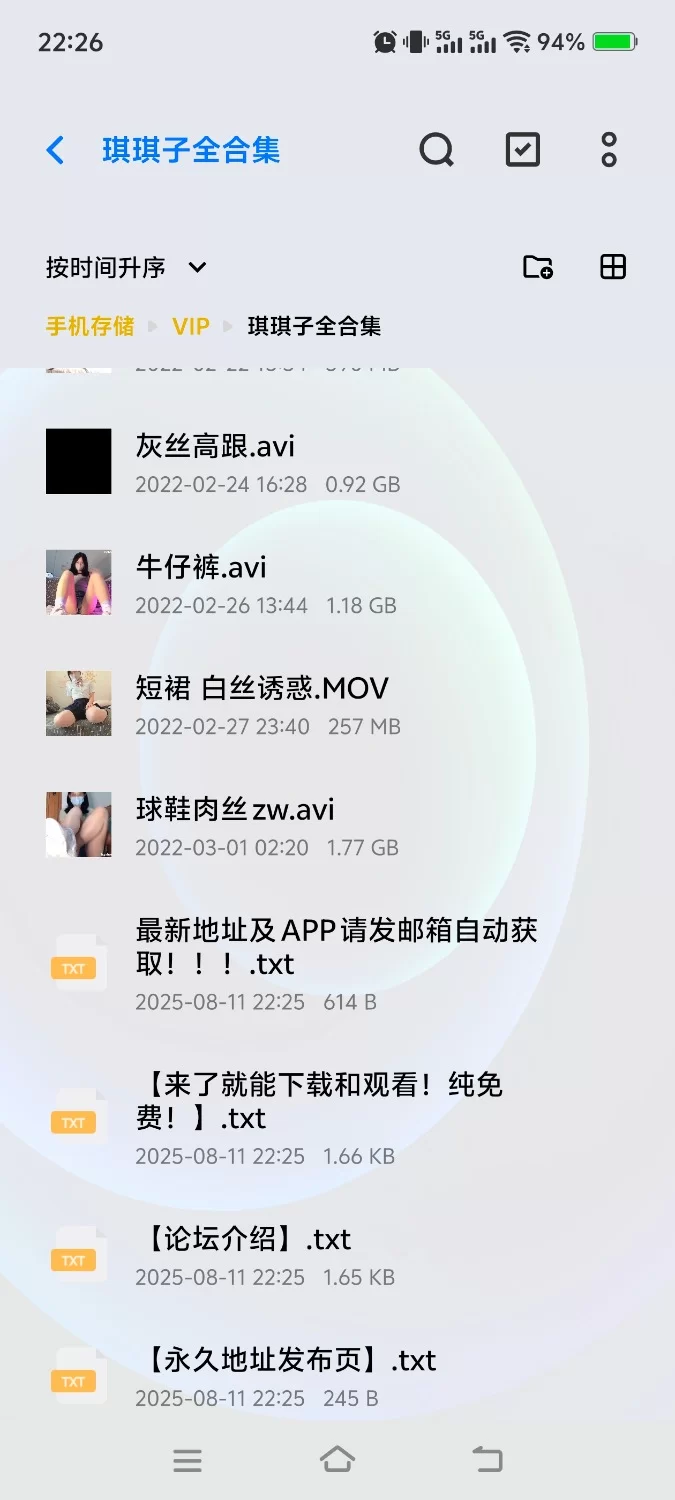Enter multi-select mode via checkbox icon
Viewport: 675px width, 1500px height.
(x=522, y=151)
